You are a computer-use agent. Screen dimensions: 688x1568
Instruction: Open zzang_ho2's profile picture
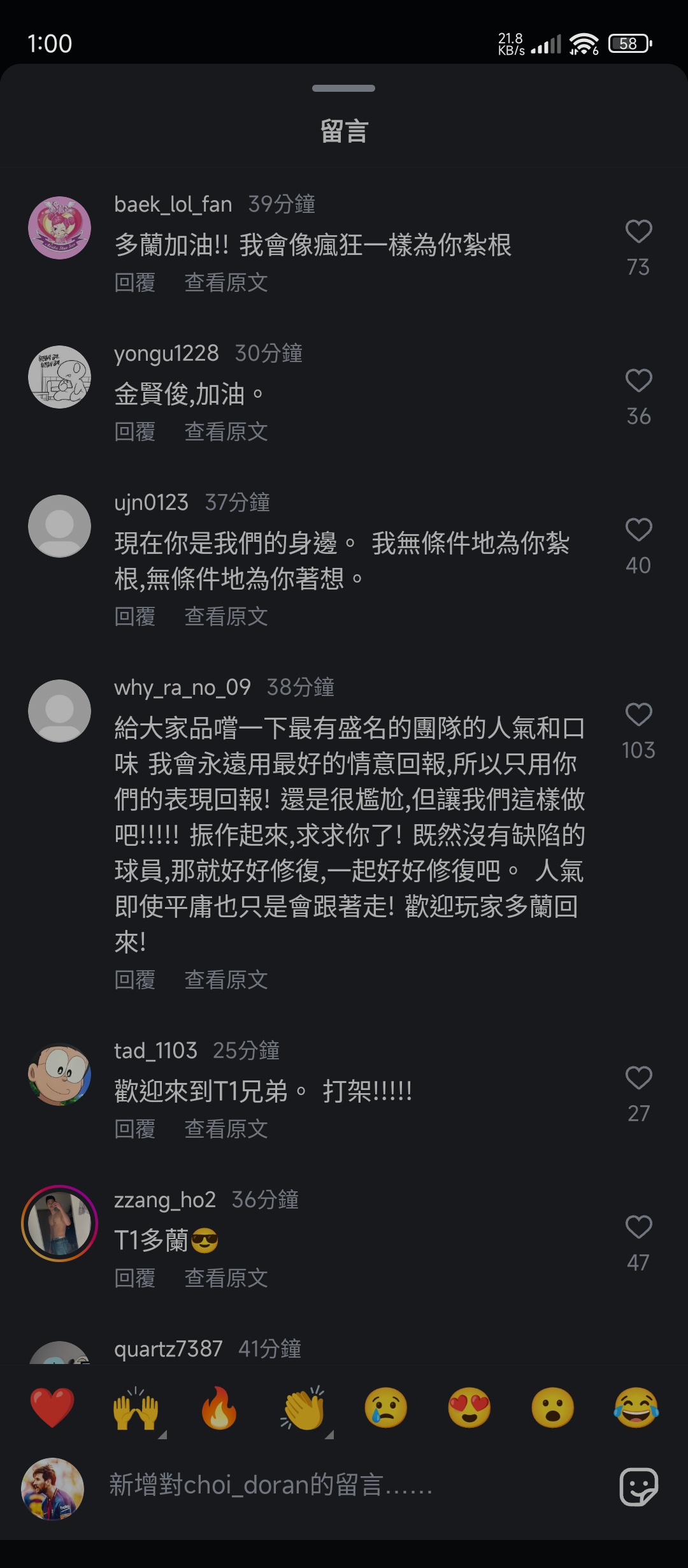[x=60, y=1223]
